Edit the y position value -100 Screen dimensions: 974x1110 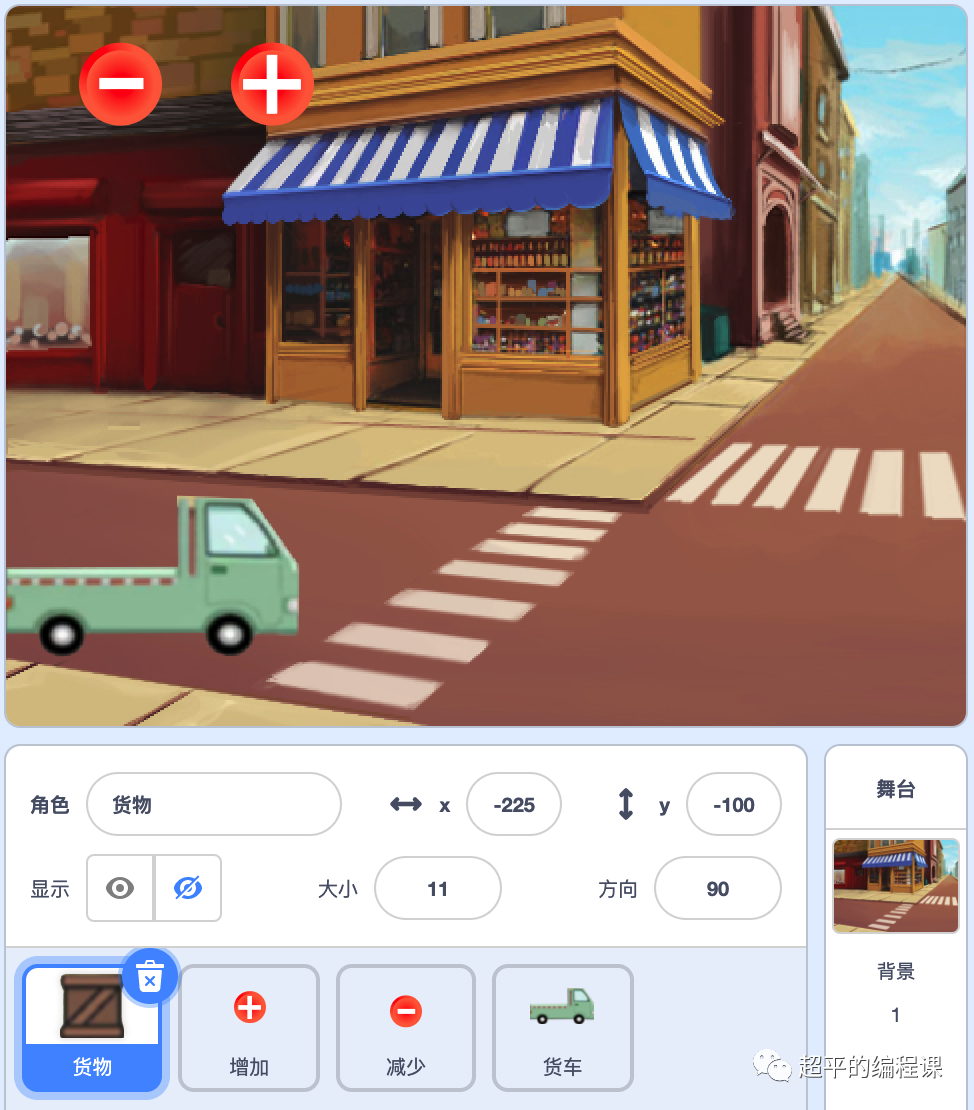pyautogui.click(x=733, y=804)
